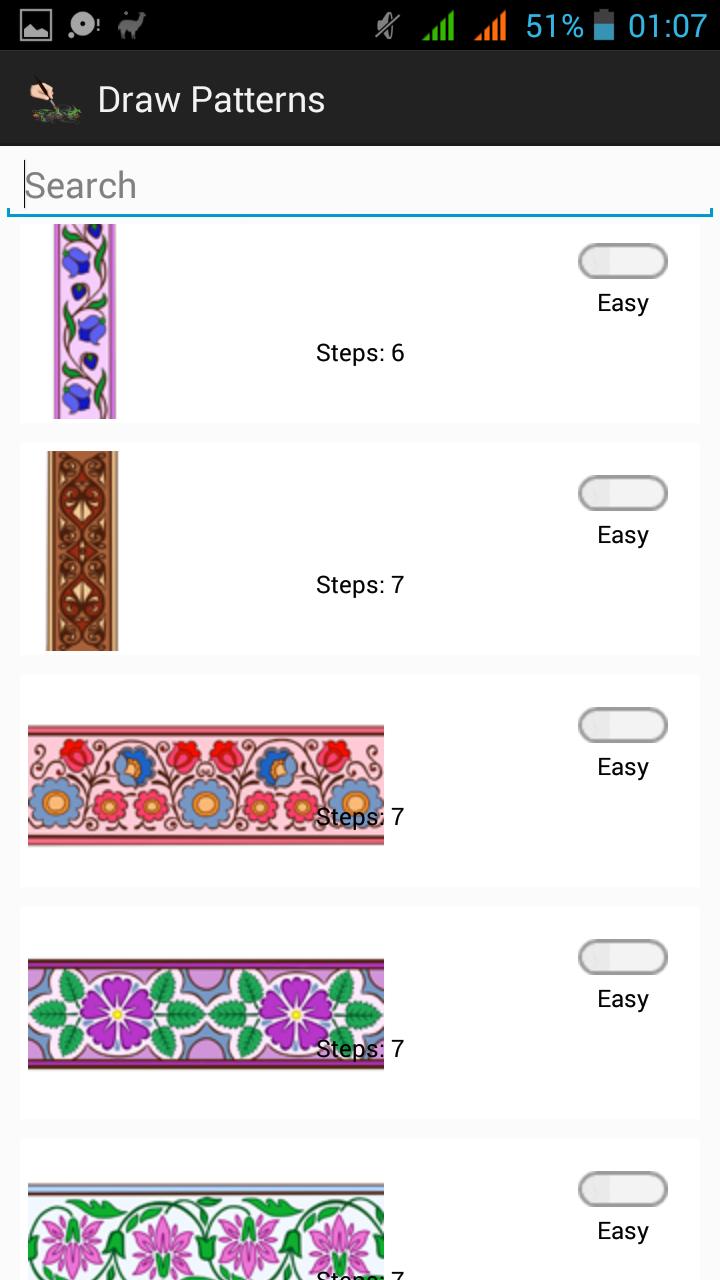Toggle the Easy switch on the bottom green pattern
This screenshot has height=1280, width=720.
point(622,1189)
